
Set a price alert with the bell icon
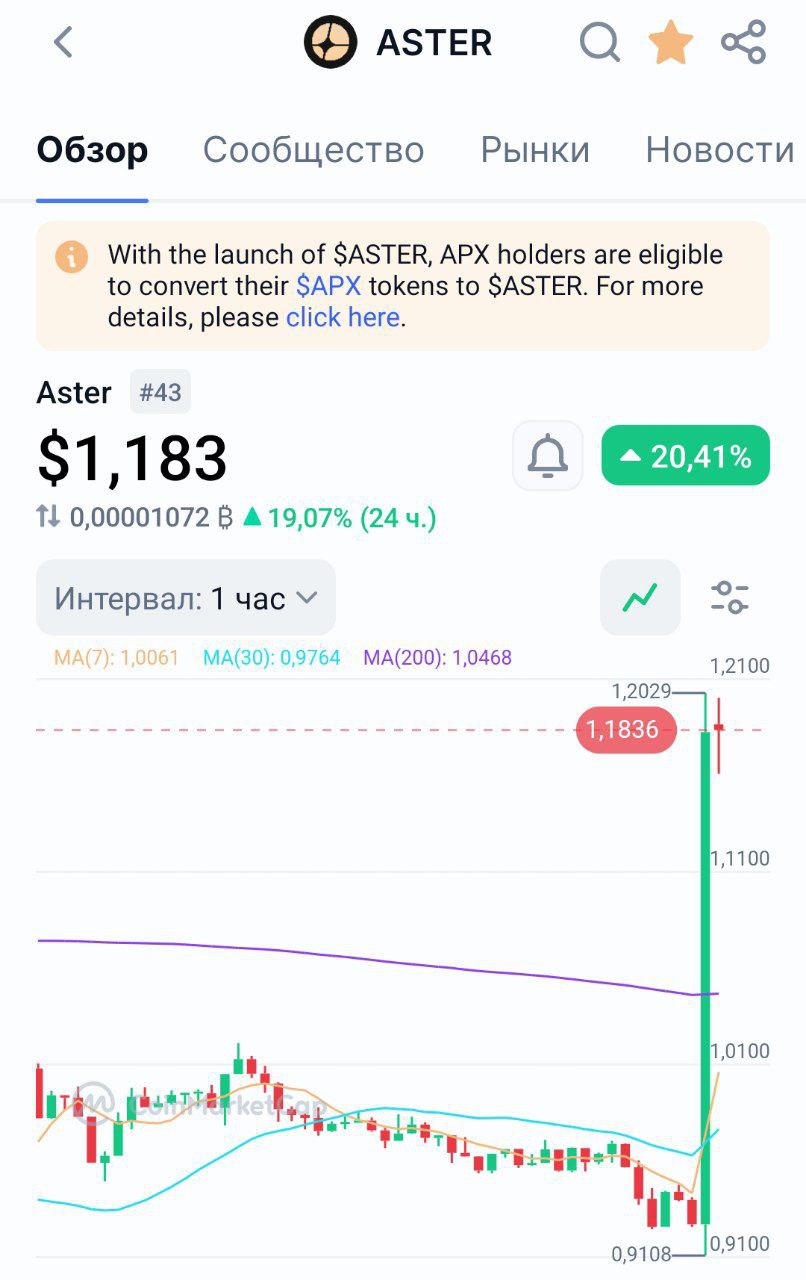(x=546, y=455)
